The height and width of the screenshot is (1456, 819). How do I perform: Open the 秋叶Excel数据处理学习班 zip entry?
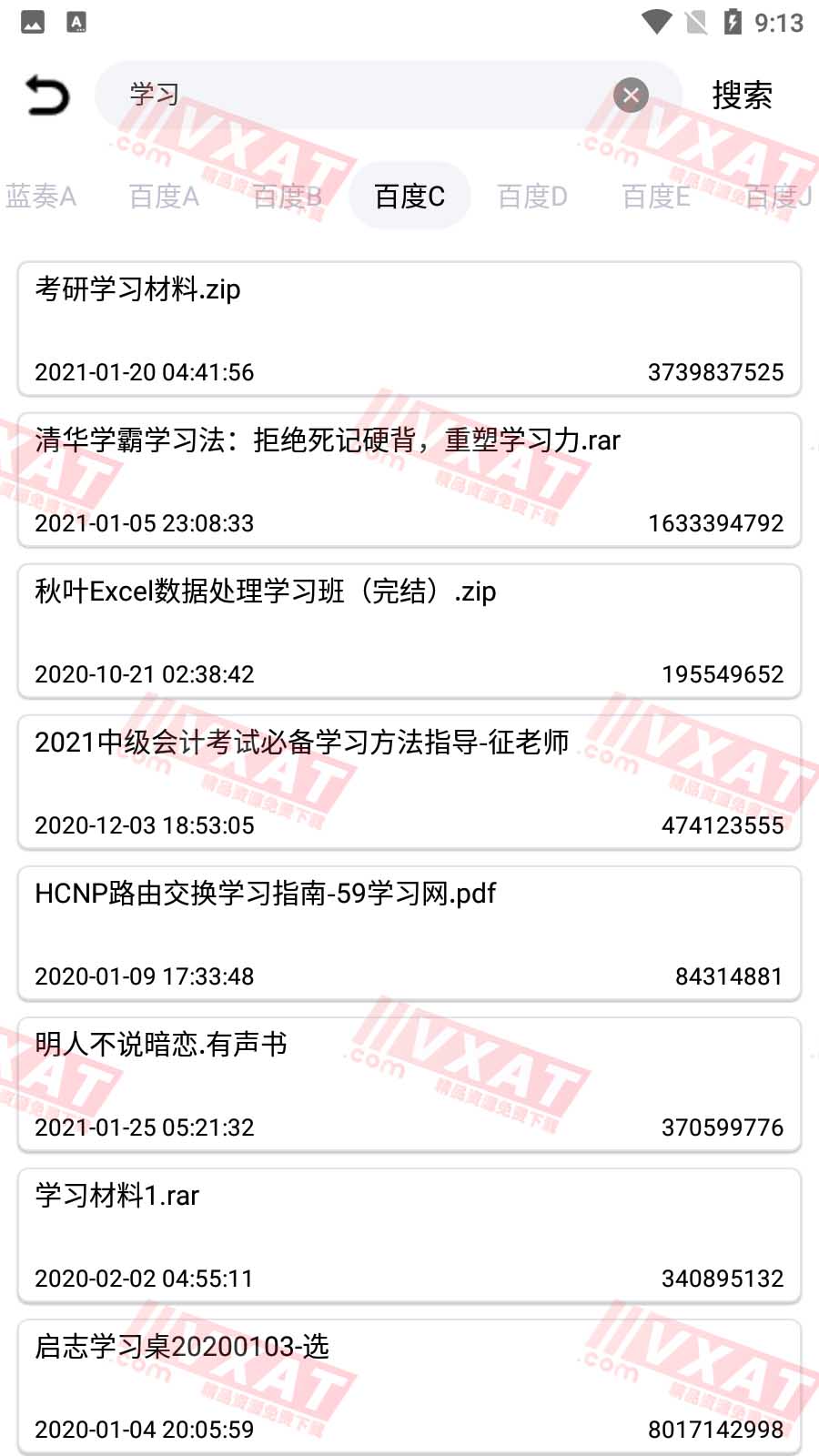(409, 628)
